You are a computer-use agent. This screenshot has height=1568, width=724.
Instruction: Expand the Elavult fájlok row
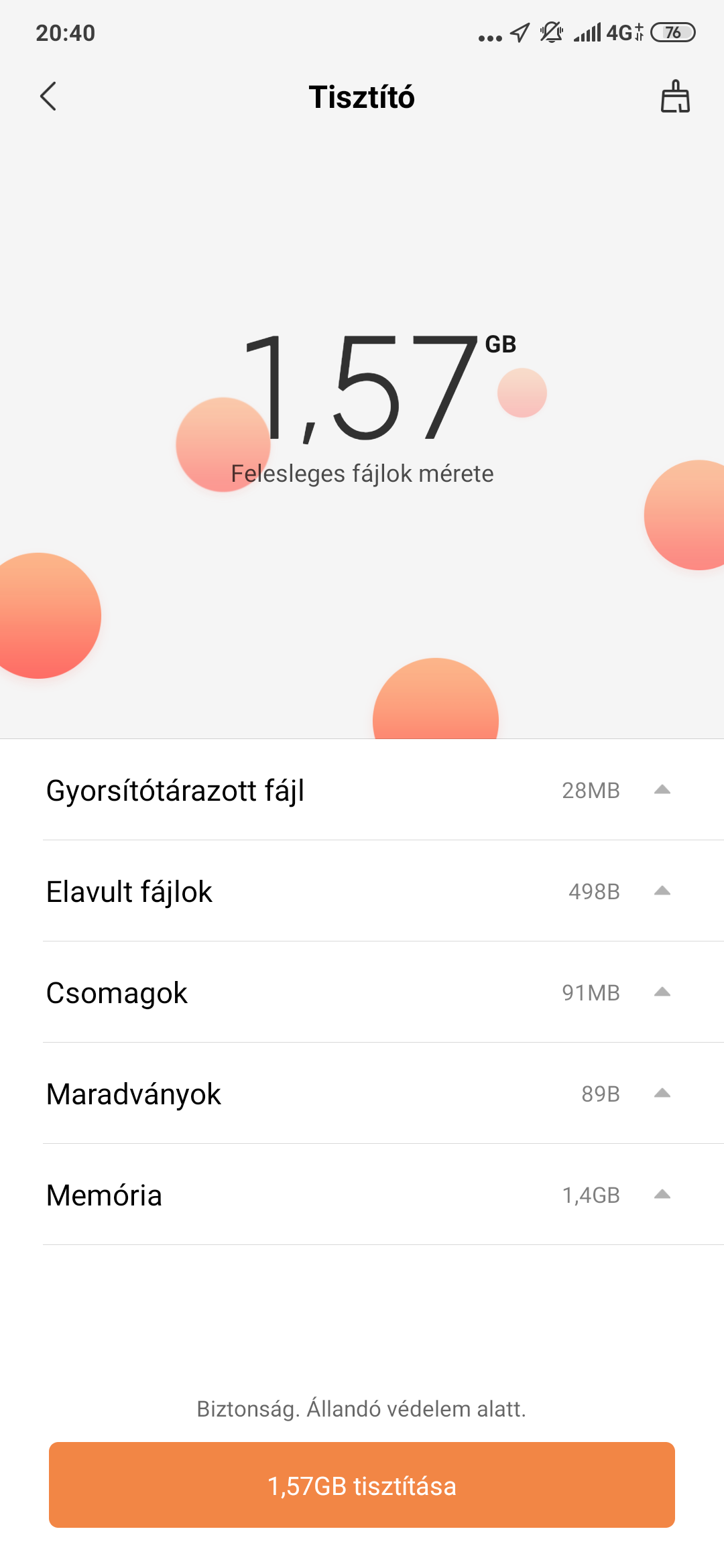(362, 891)
